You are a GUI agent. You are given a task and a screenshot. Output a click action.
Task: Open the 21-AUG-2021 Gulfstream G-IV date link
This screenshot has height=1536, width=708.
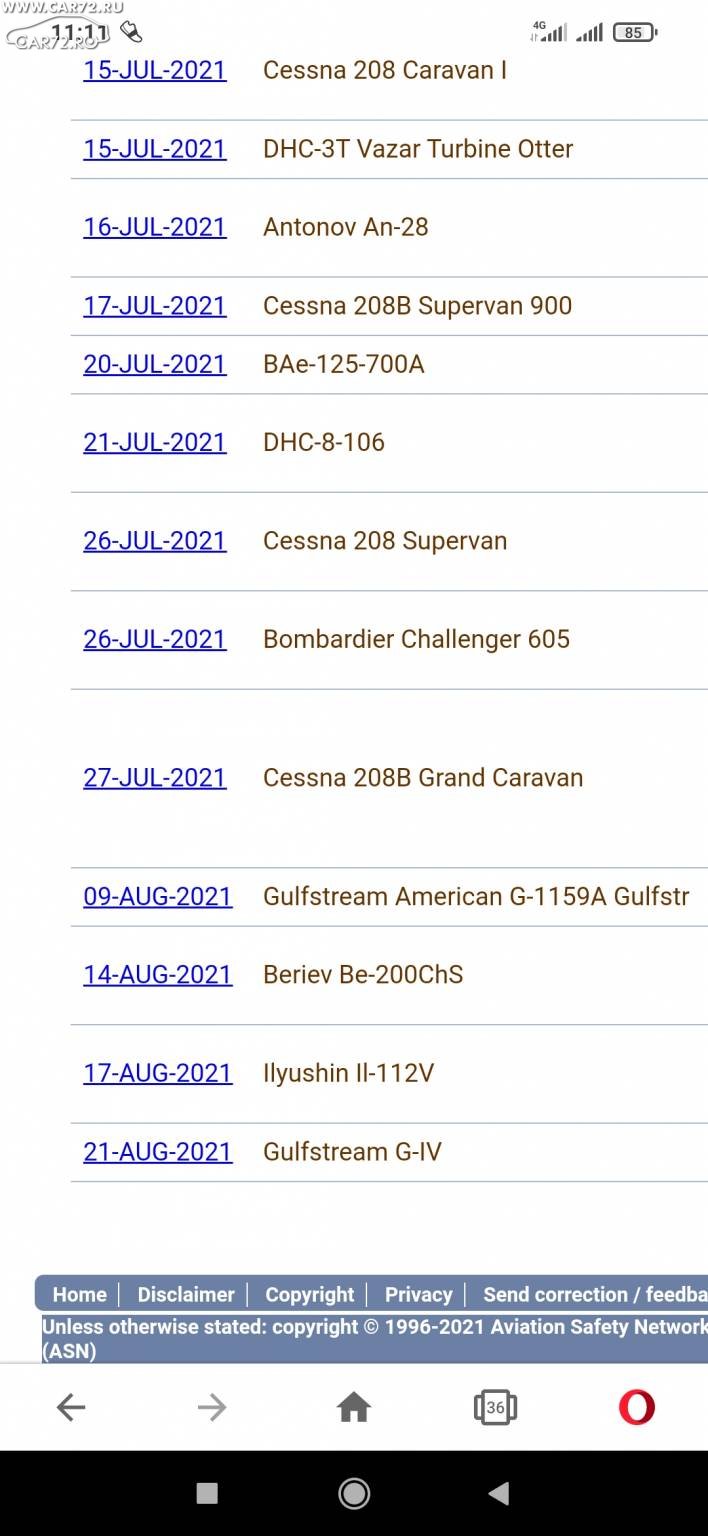[x=158, y=1152]
